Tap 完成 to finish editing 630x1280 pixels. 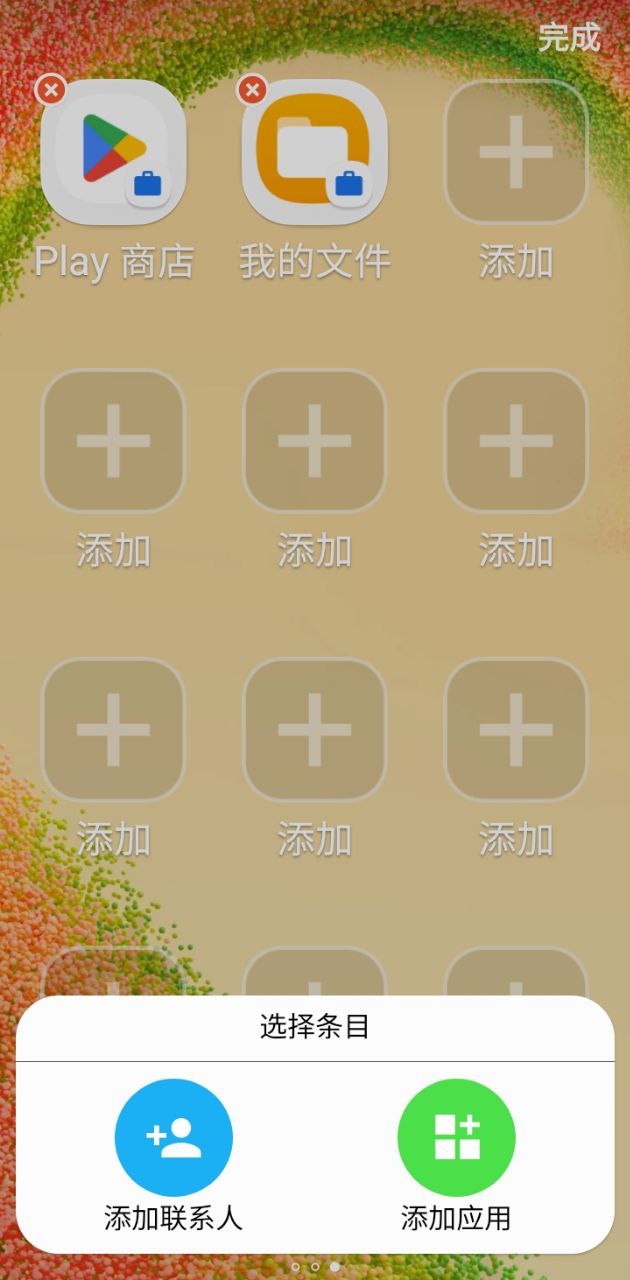click(568, 38)
